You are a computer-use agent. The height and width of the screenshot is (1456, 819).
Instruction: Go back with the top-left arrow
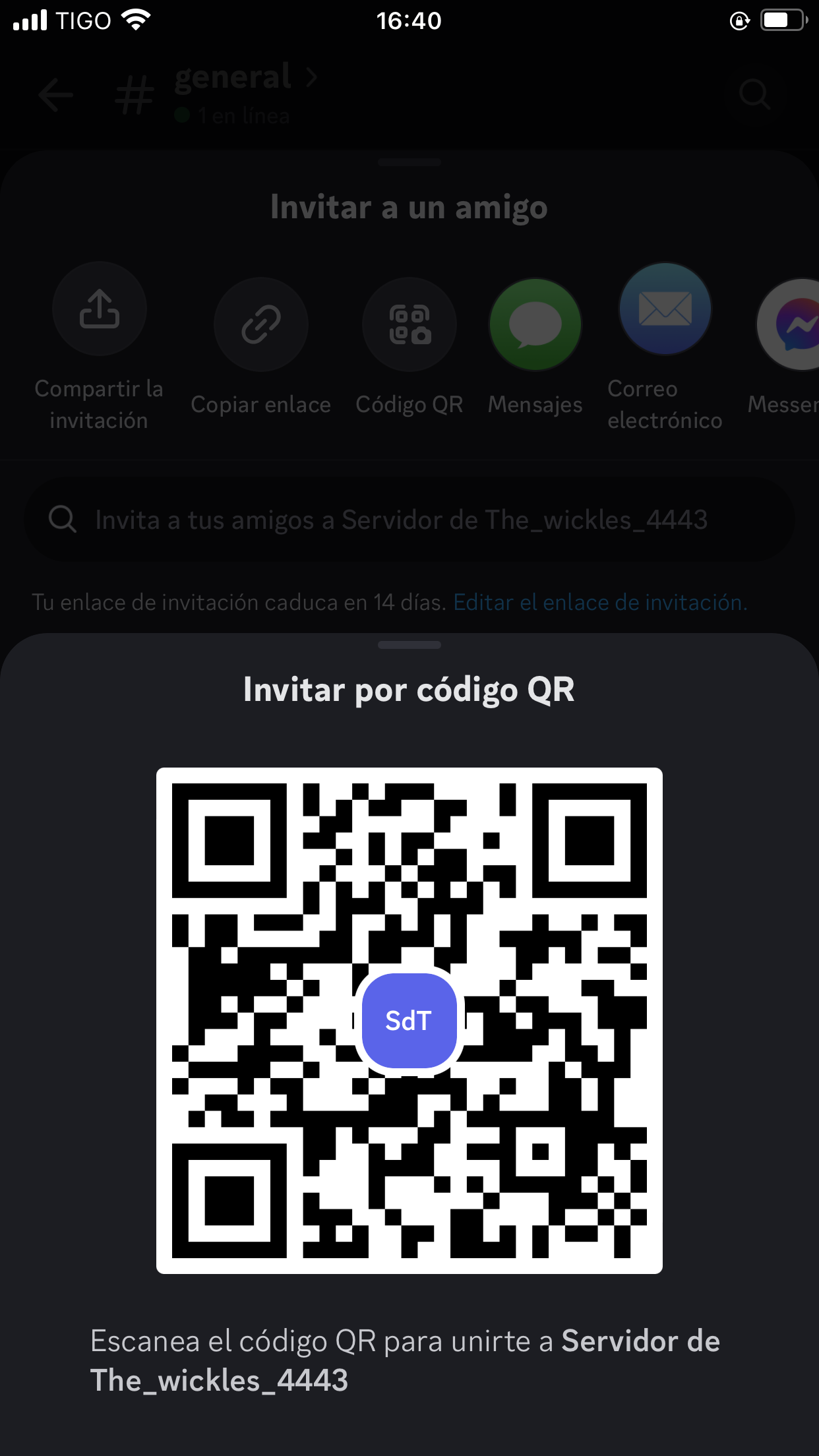[x=55, y=95]
